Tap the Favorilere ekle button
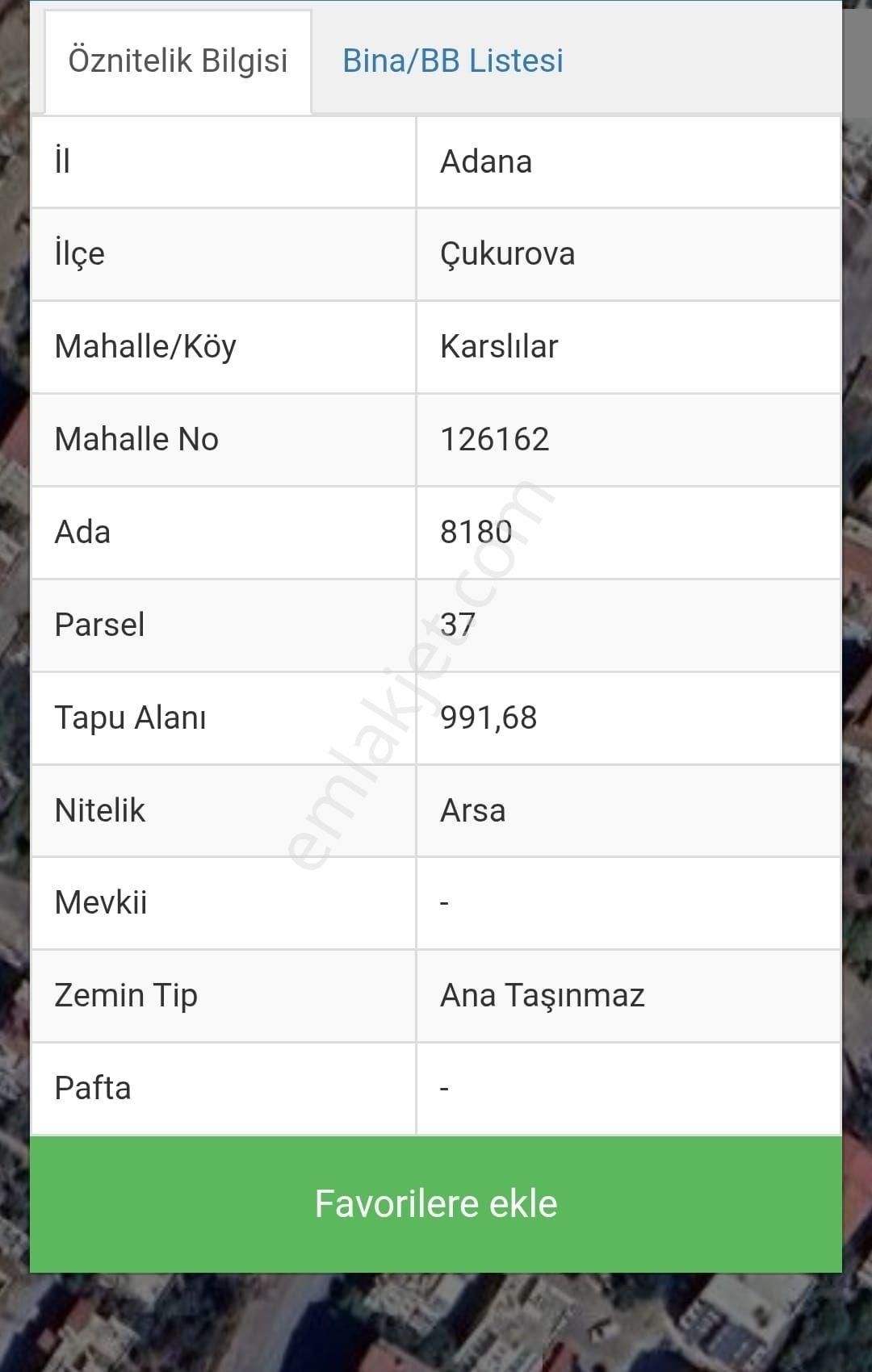Viewport: 872px width, 1372px height. point(436,1203)
